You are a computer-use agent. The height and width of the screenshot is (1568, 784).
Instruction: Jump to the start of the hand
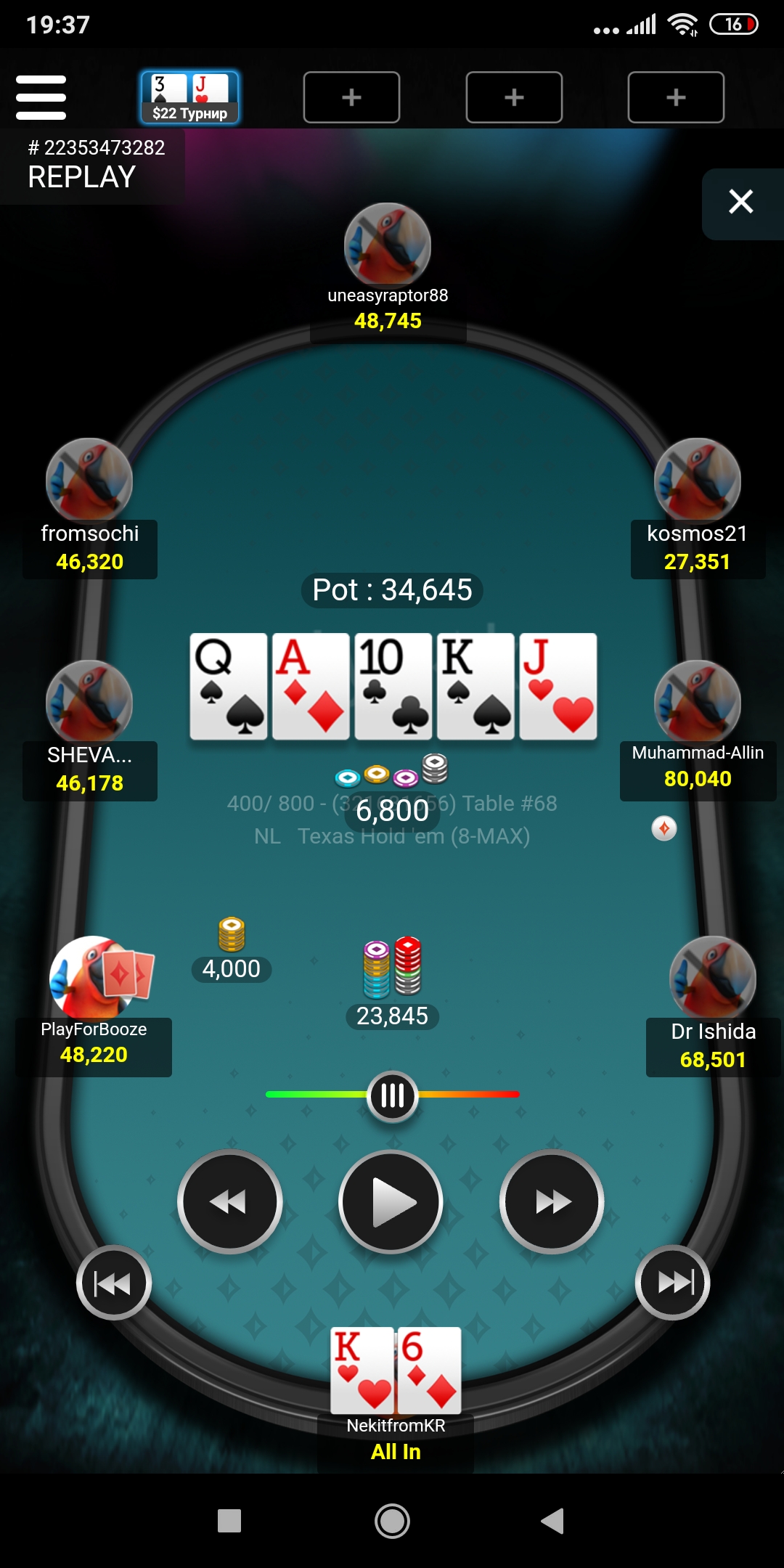[x=114, y=1283]
